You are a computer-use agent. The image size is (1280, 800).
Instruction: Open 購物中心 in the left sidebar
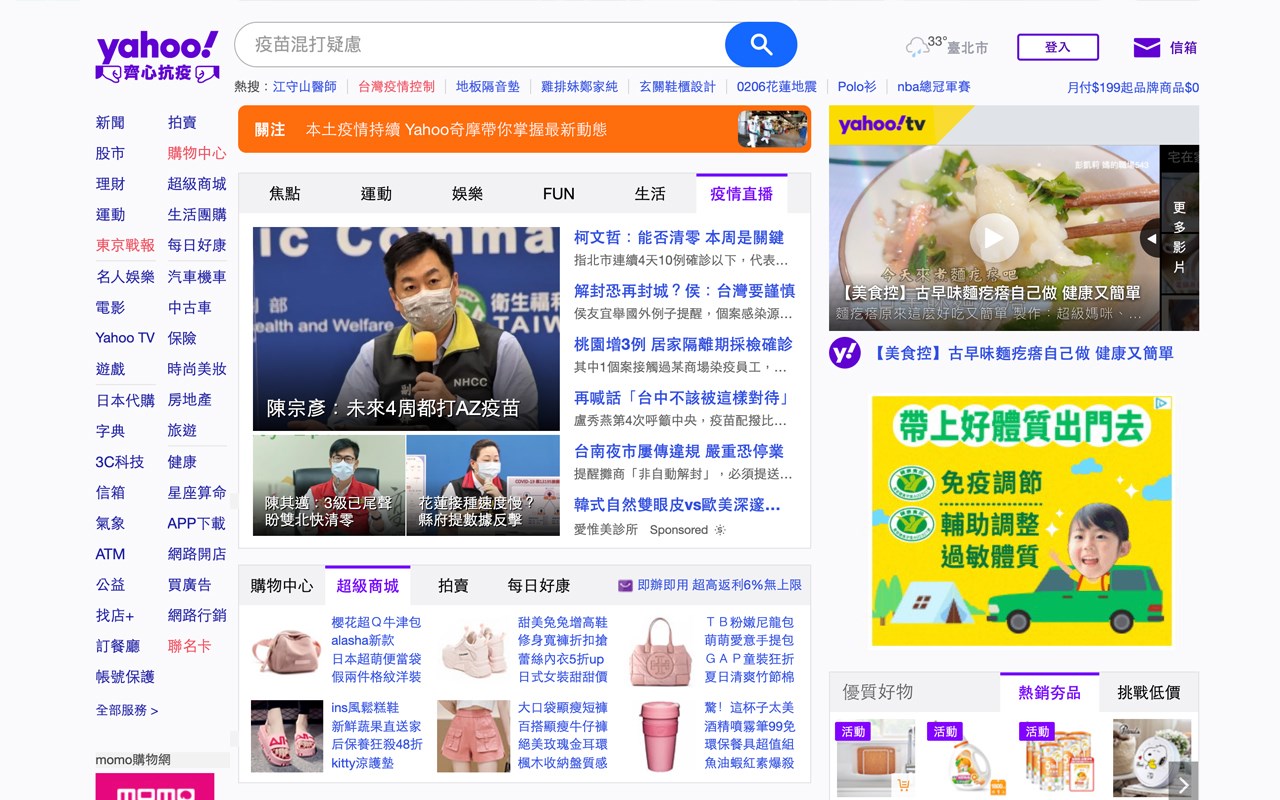196,153
